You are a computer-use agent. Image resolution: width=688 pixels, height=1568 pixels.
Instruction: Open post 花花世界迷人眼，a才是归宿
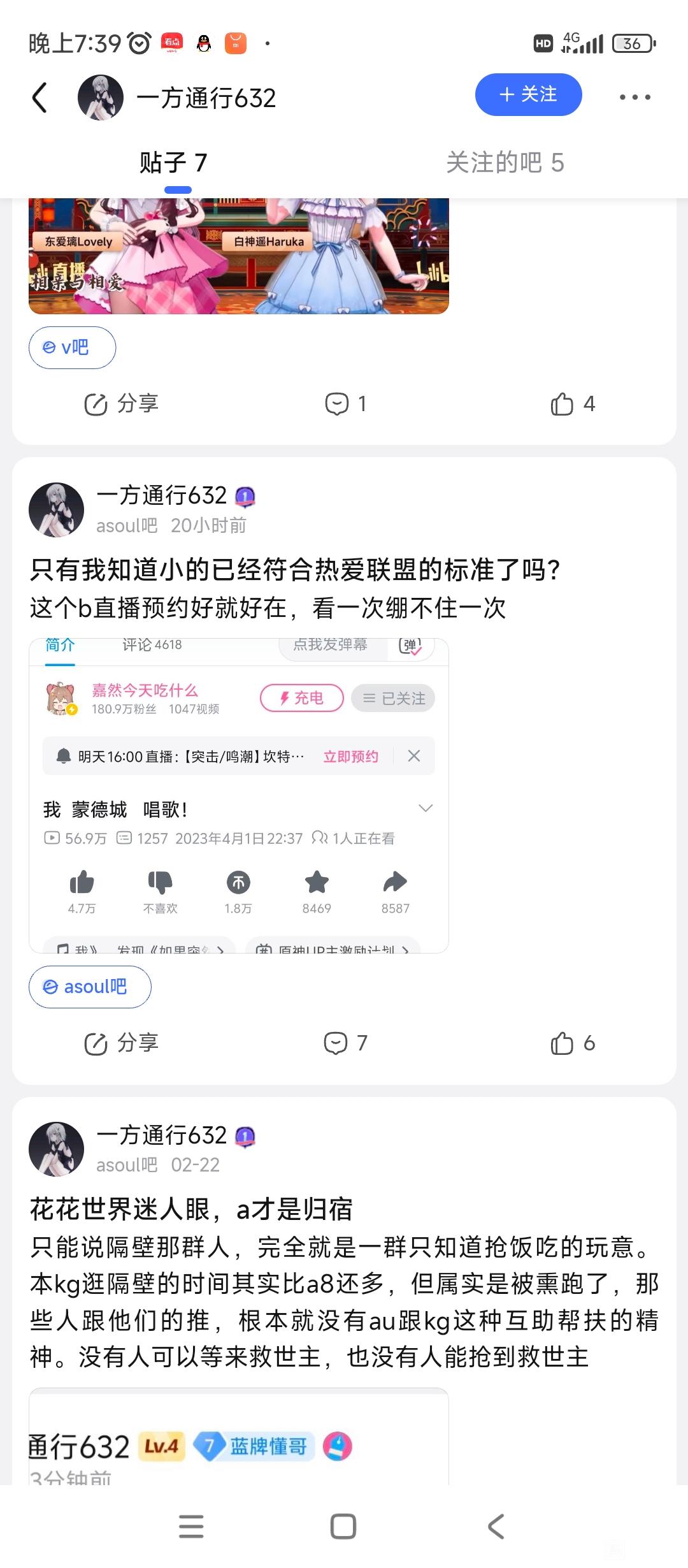coord(191,1209)
